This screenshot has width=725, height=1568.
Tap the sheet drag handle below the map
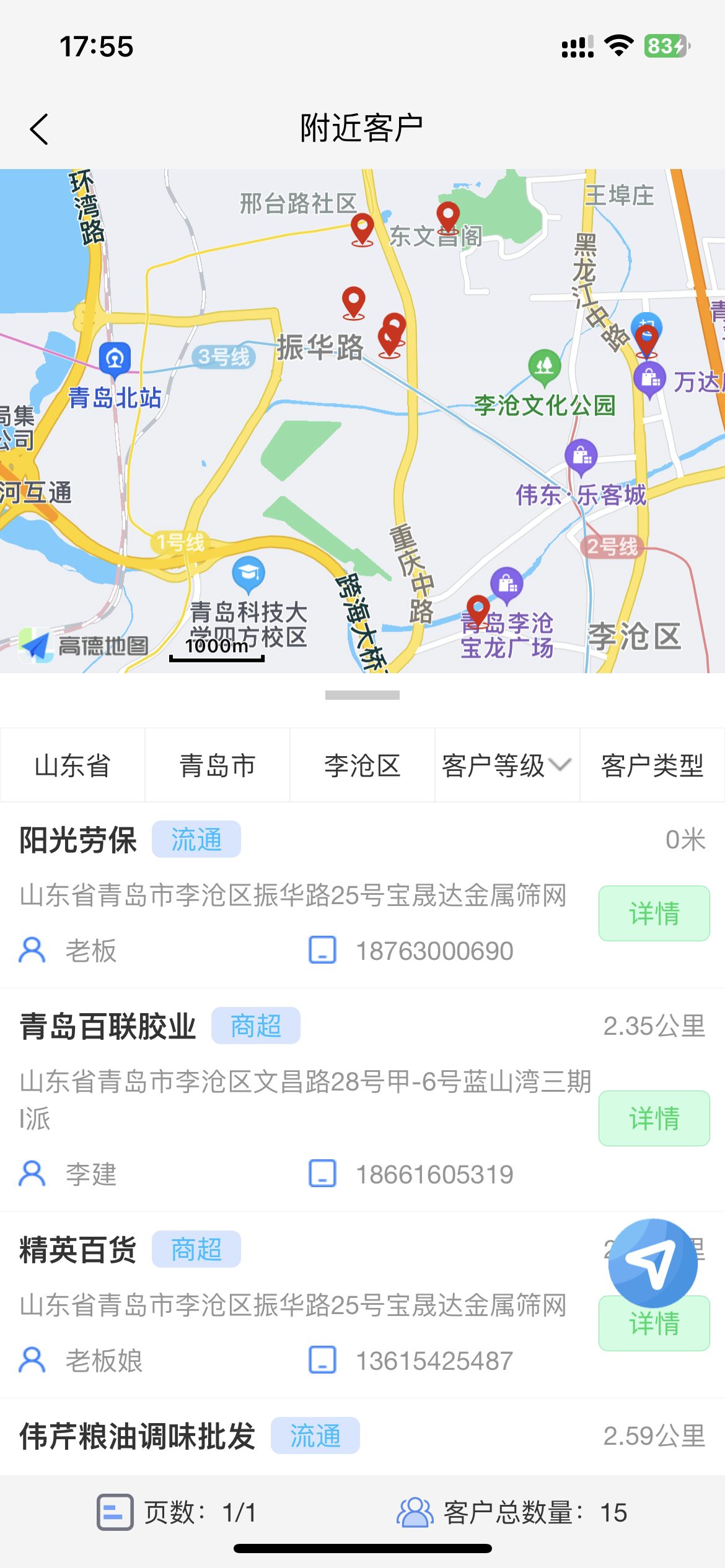362,695
